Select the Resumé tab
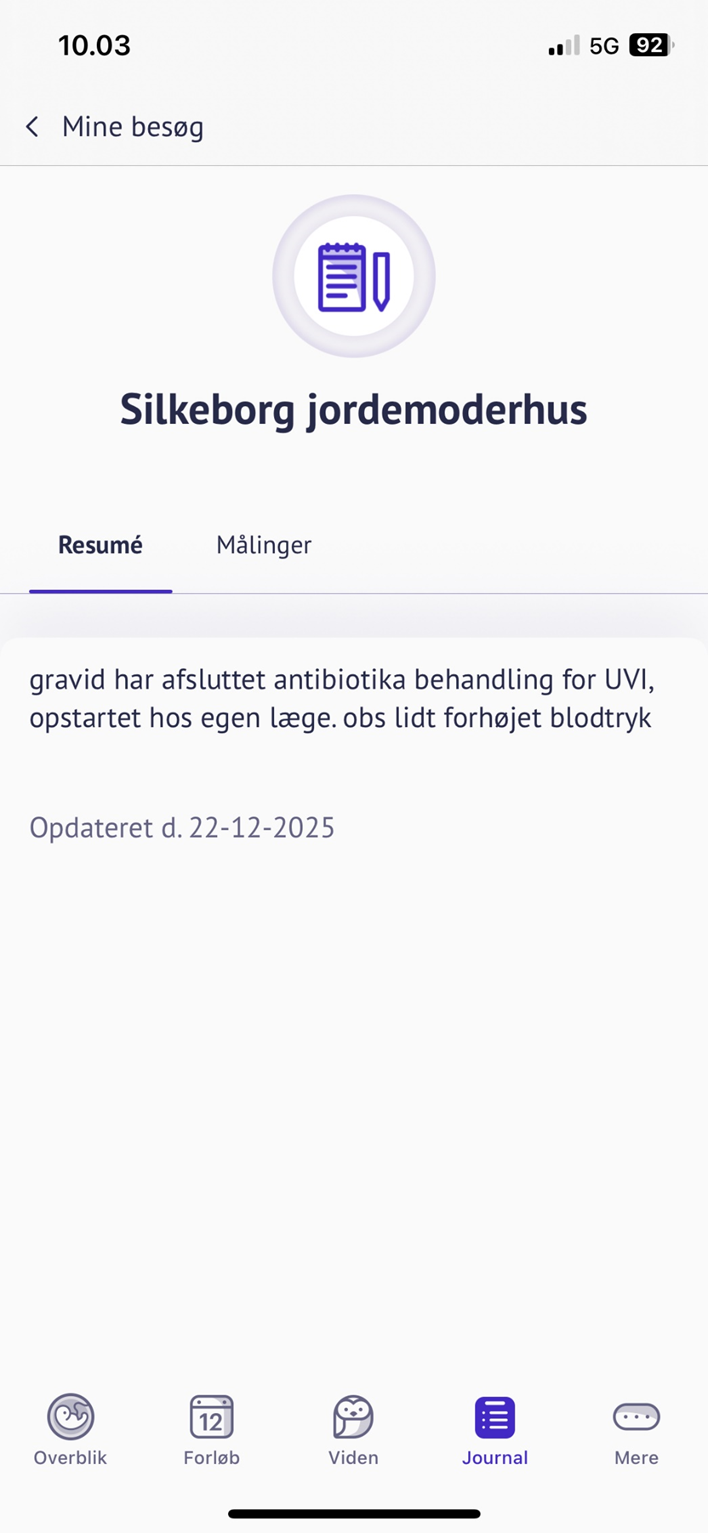The width and height of the screenshot is (708, 1533). pos(100,545)
